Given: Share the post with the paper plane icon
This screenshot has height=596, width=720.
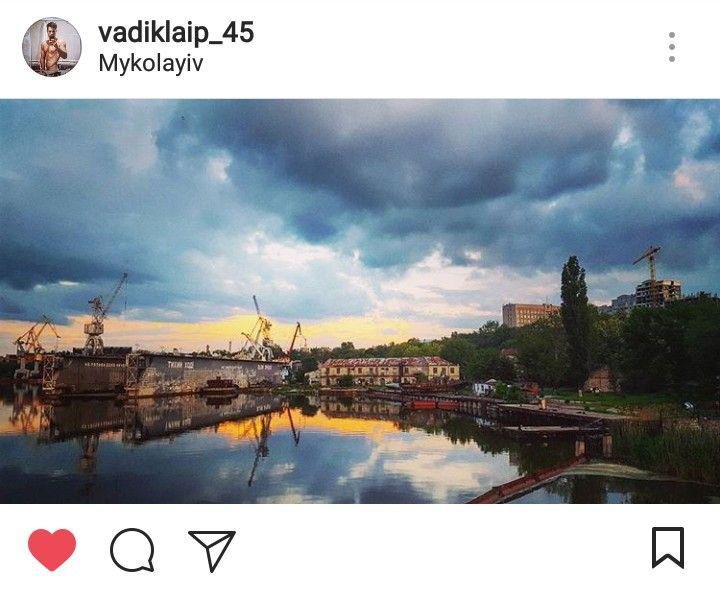Looking at the screenshot, I should point(212,549).
